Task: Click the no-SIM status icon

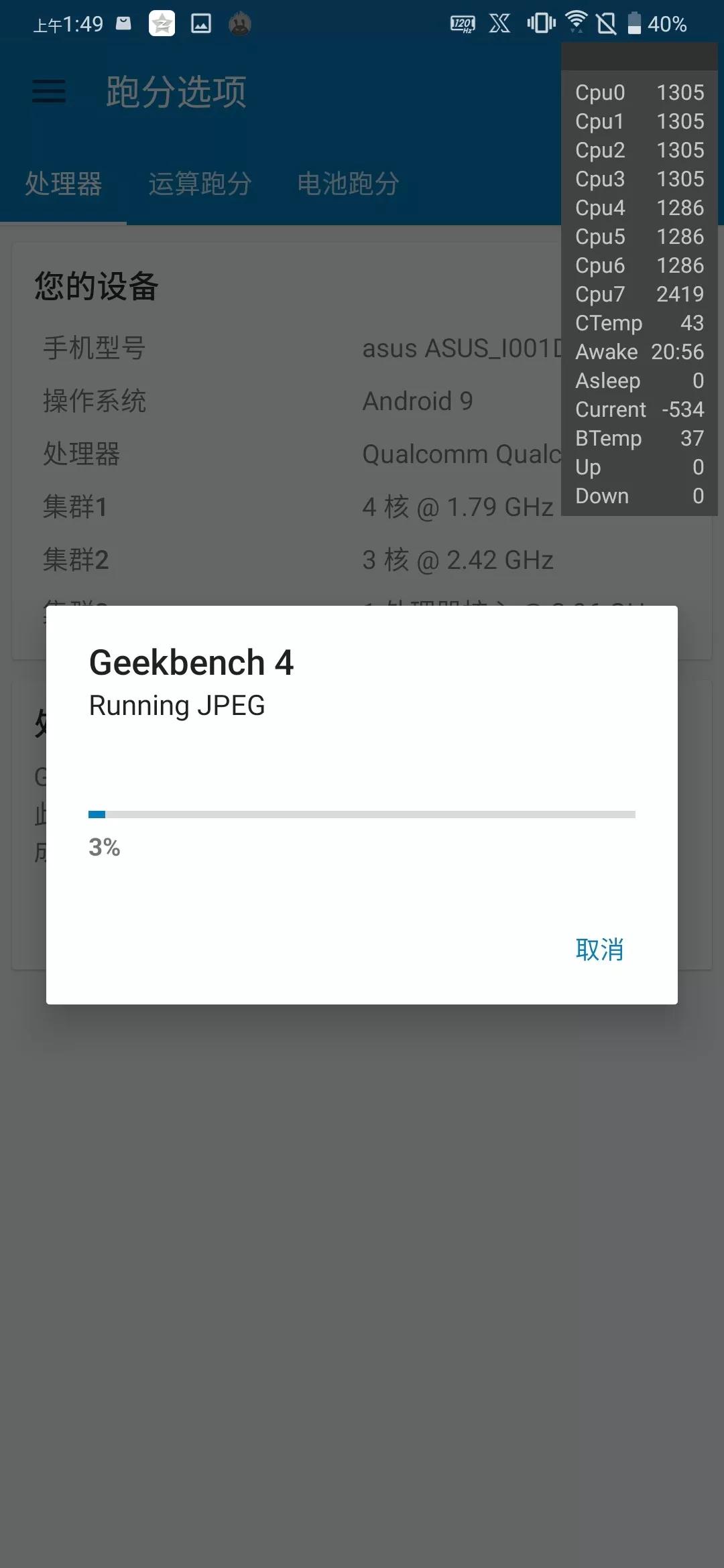Action: pyautogui.click(x=607, y=23)
